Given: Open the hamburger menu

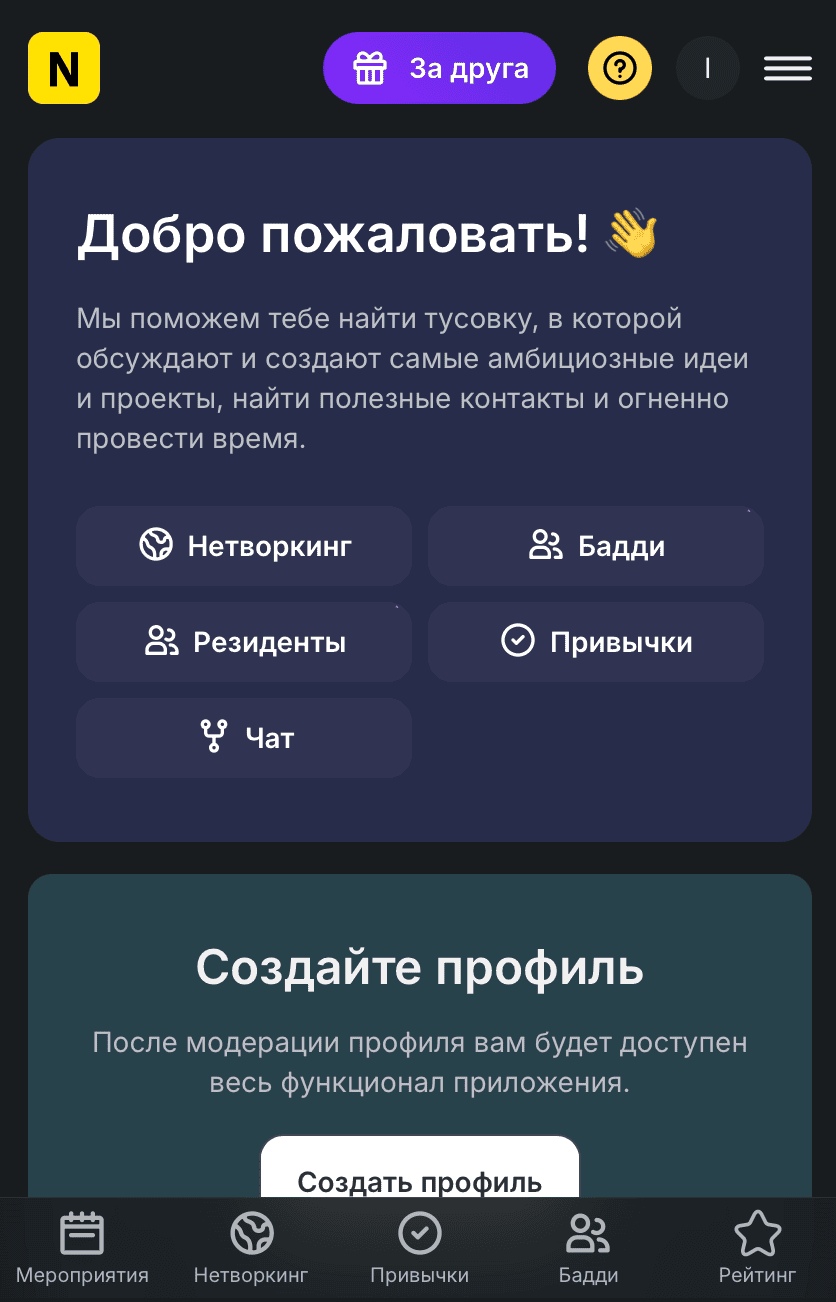Looking at the screenshot, I should click(x=787, y=68).
